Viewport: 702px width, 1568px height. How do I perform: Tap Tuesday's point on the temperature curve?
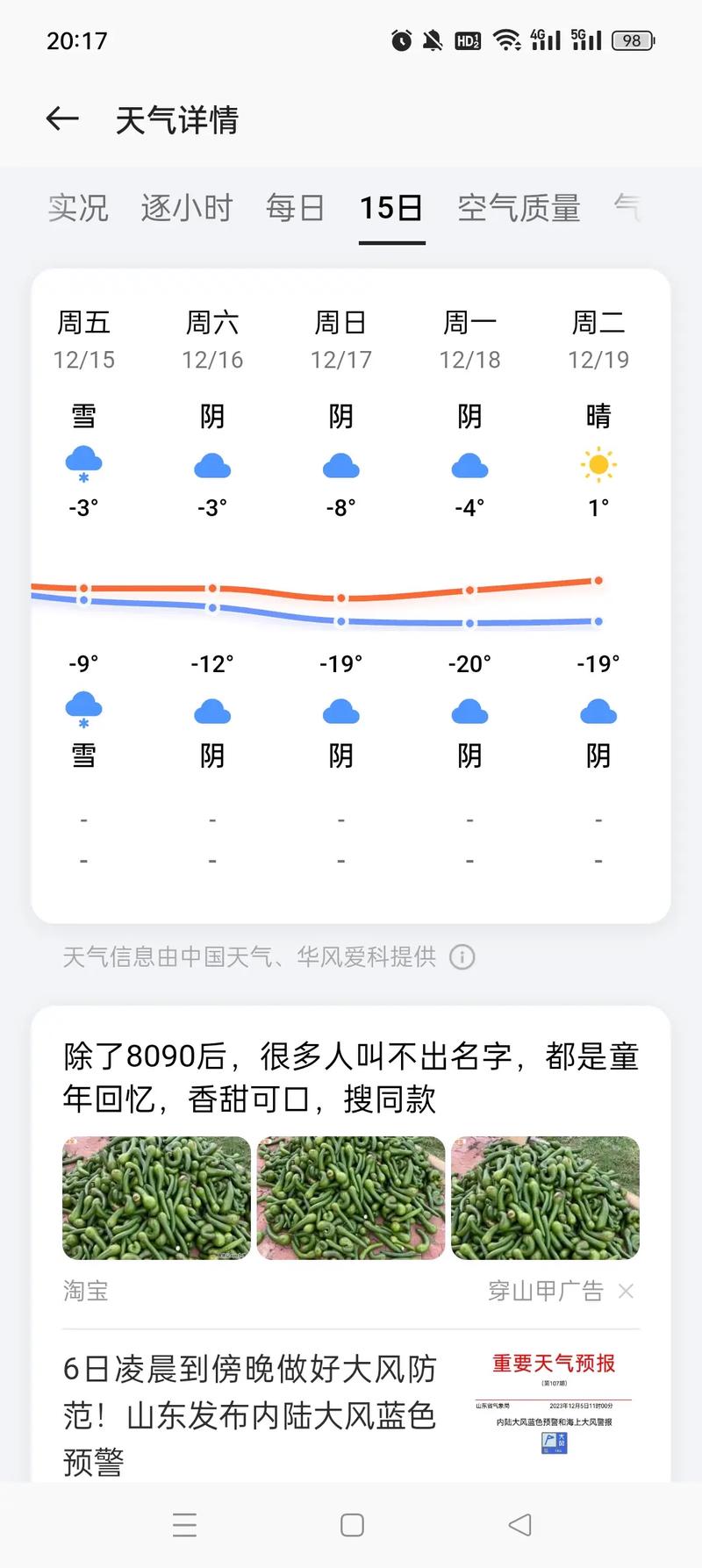(x=598, y=581)
